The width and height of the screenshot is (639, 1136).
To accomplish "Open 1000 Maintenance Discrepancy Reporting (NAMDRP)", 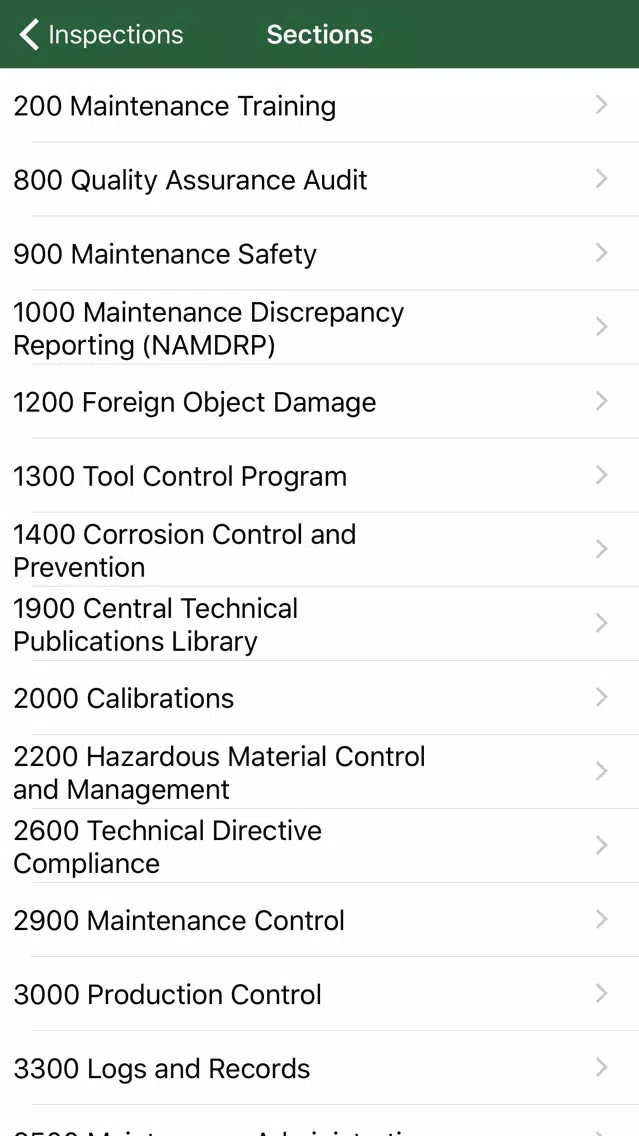I will pos(320,327).
